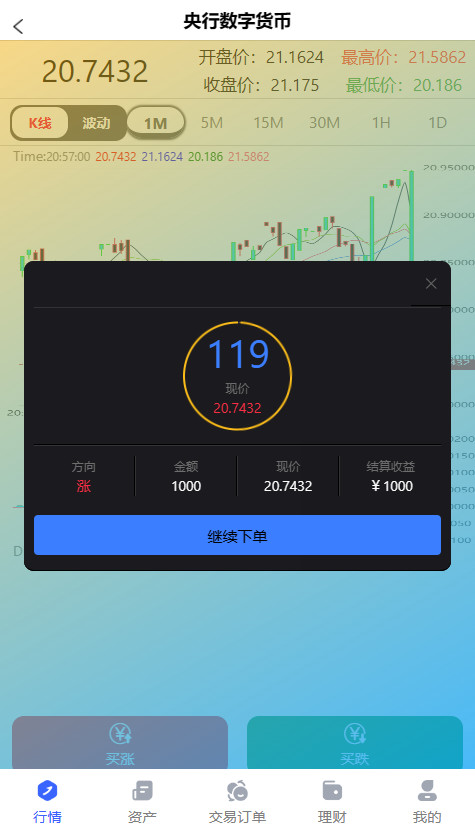The width and height of the screenshot is (475, 831).
Task: Select the 15M interval
Action: 268,123
